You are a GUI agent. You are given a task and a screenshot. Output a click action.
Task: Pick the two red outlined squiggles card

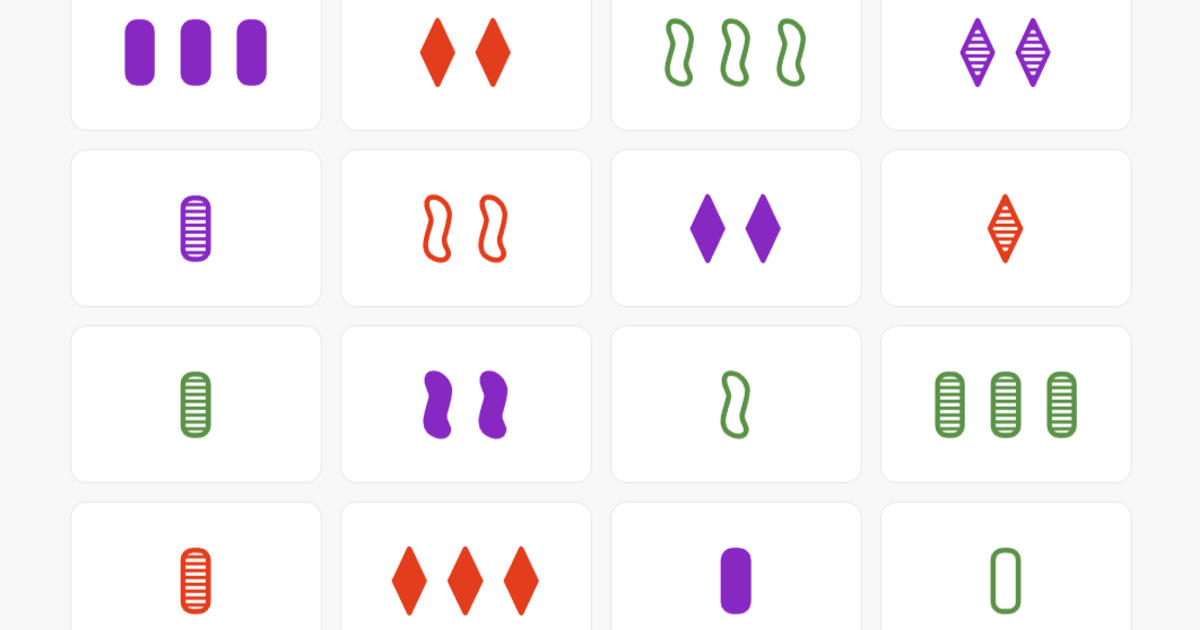click(x=466, y=228)
